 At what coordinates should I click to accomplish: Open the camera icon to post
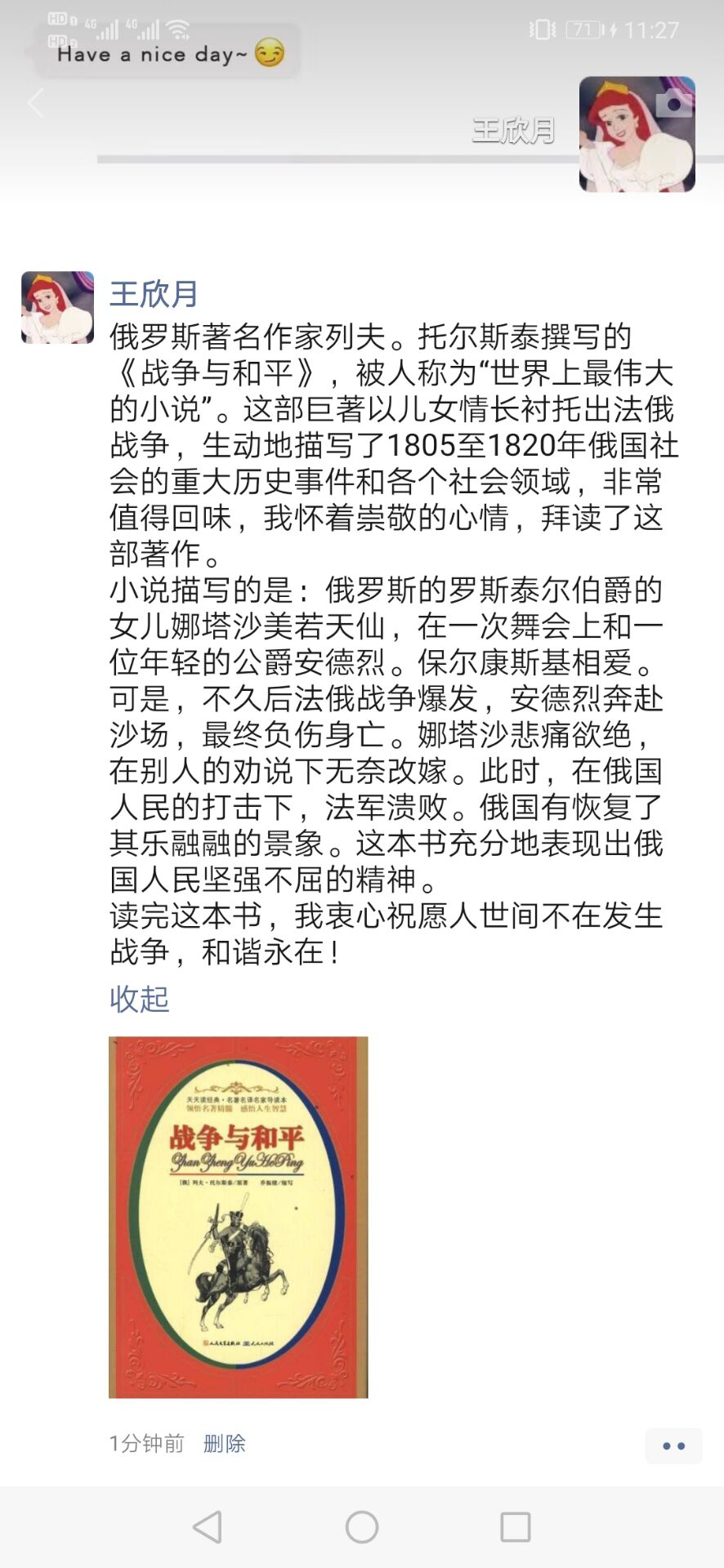(674, 102)
